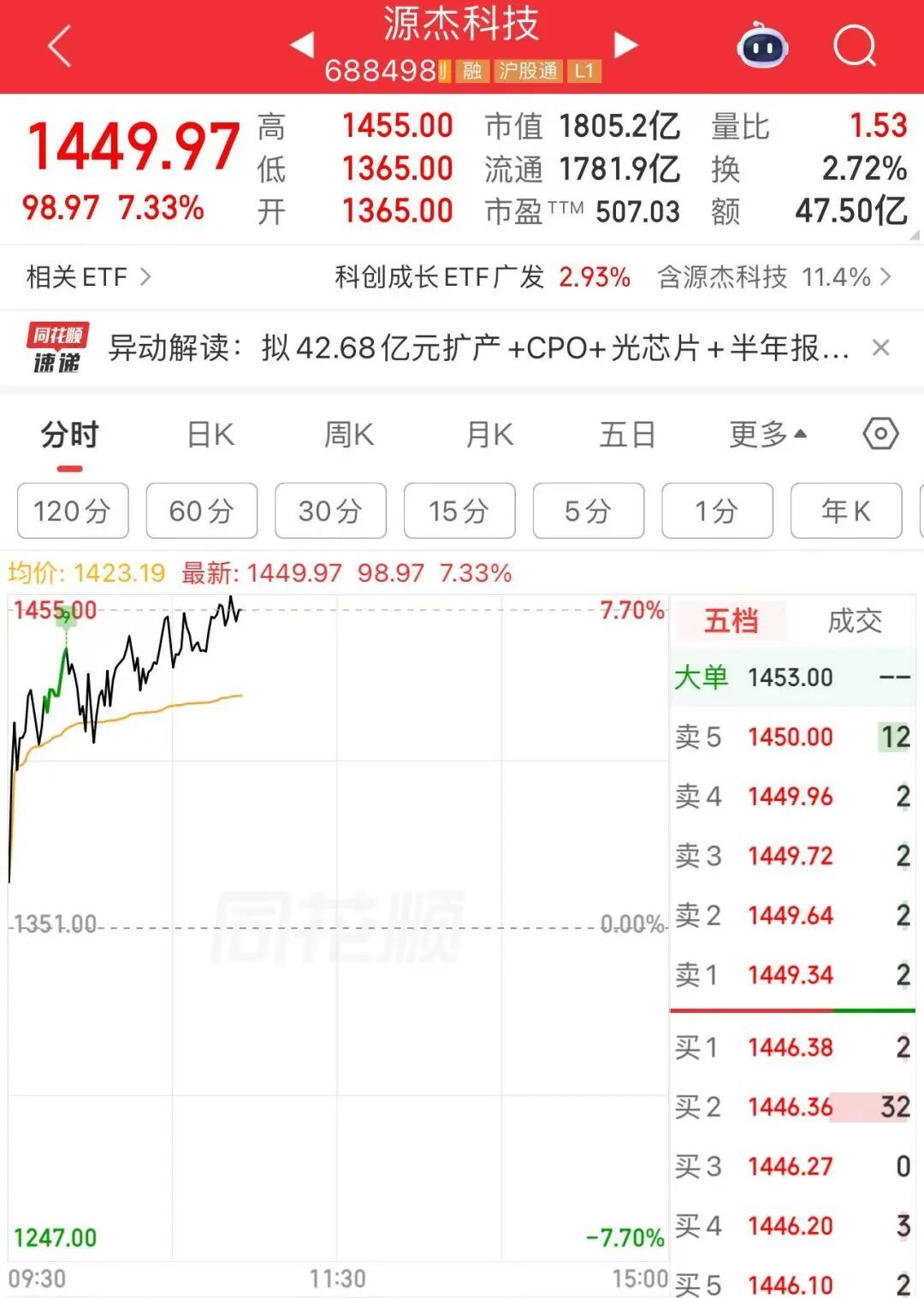The width and height of the screenshot is (924, 1298).
Task: Select the 120分 interval chip
Action: tap(73, 511)
